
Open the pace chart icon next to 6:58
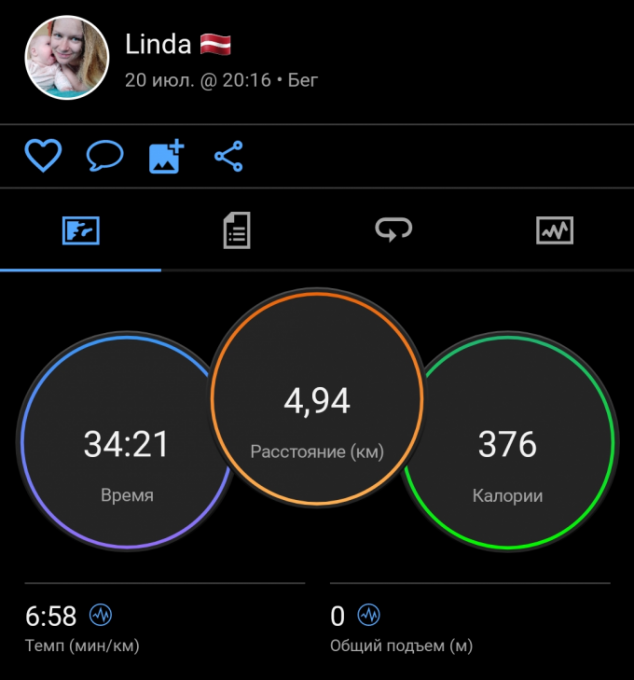click(x=100, y=615)
